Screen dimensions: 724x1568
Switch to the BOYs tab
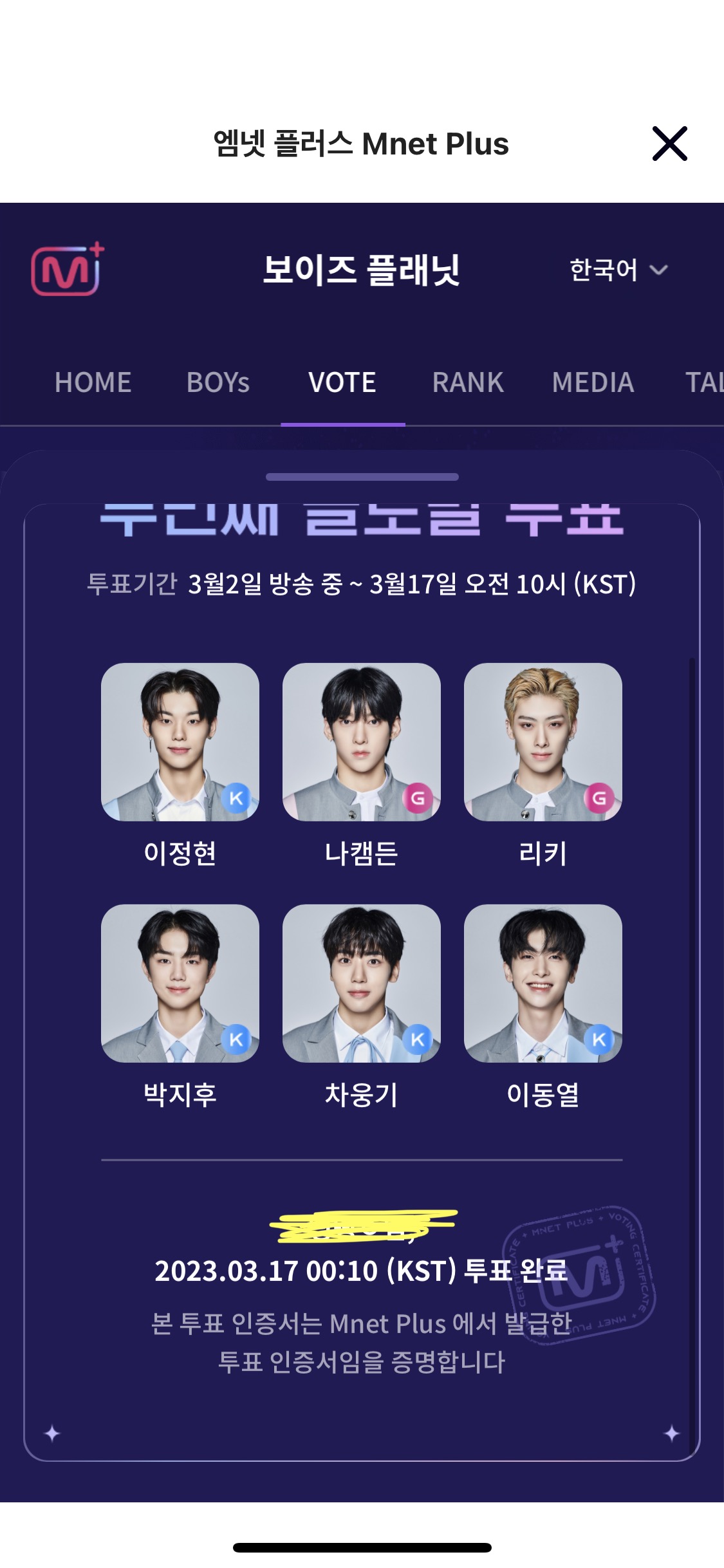click(x=218, y=382)
